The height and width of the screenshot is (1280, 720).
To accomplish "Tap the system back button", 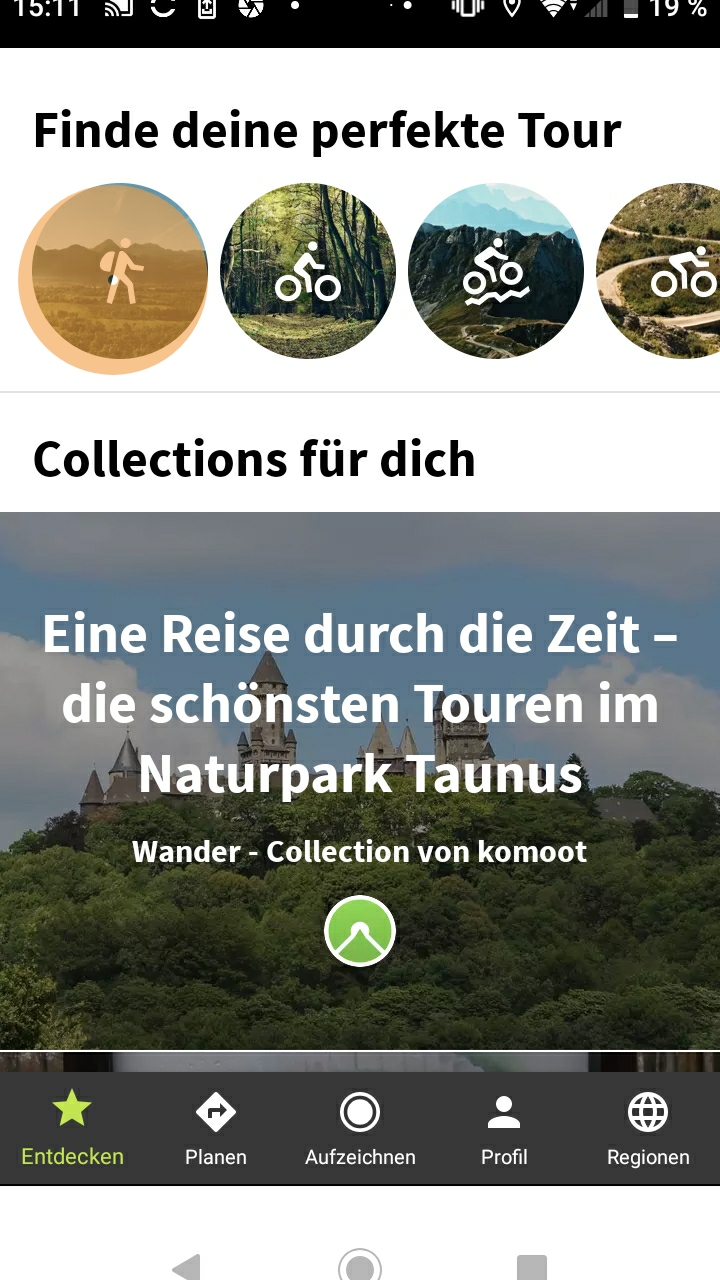I will pyautogui.click(x=186, y=1266).
